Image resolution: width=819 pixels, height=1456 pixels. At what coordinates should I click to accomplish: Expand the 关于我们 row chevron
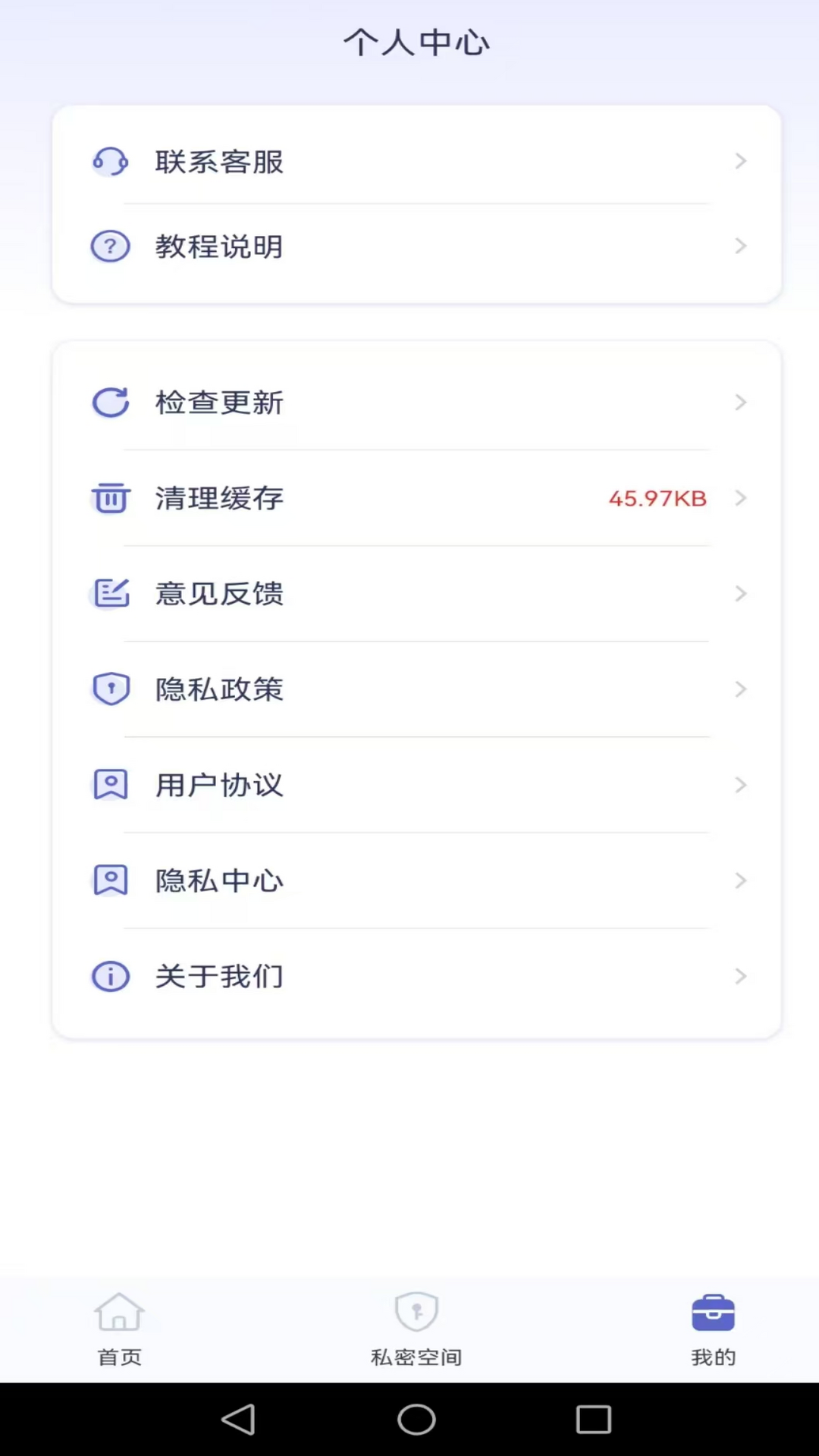[740, 977]
